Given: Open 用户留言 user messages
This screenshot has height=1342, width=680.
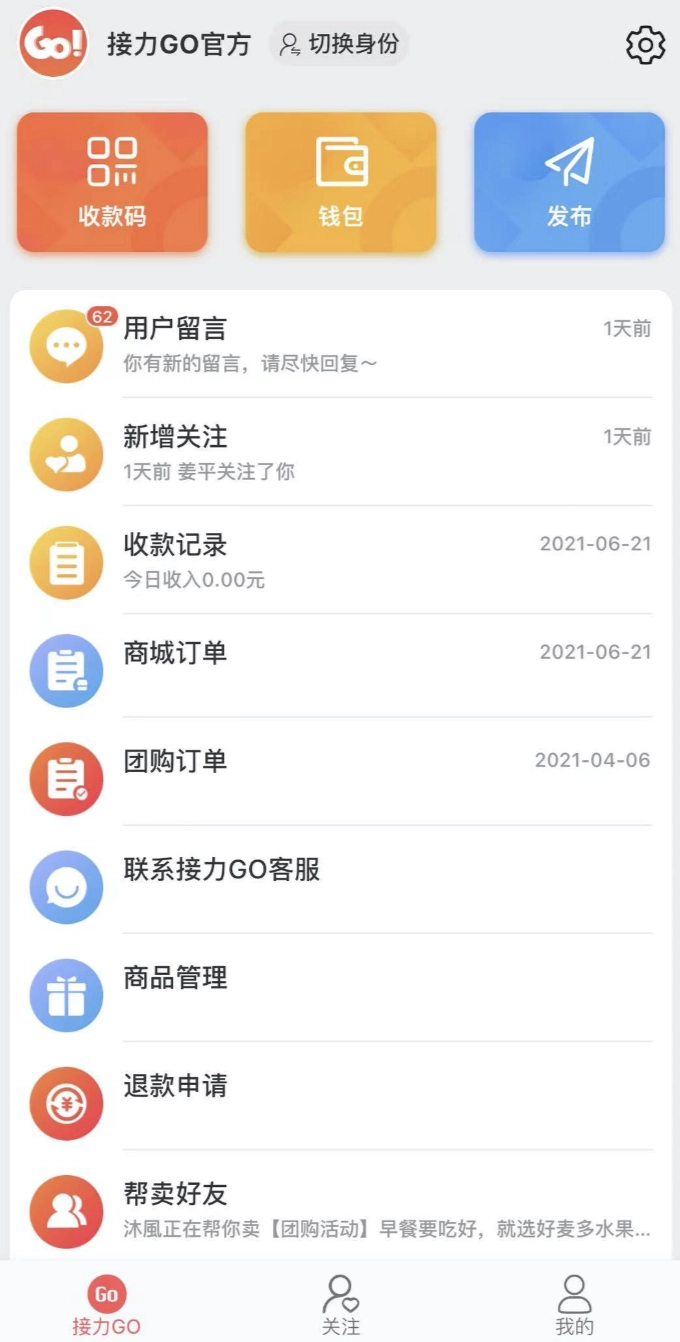Looking at the screenshot, I should click(340, 345).
